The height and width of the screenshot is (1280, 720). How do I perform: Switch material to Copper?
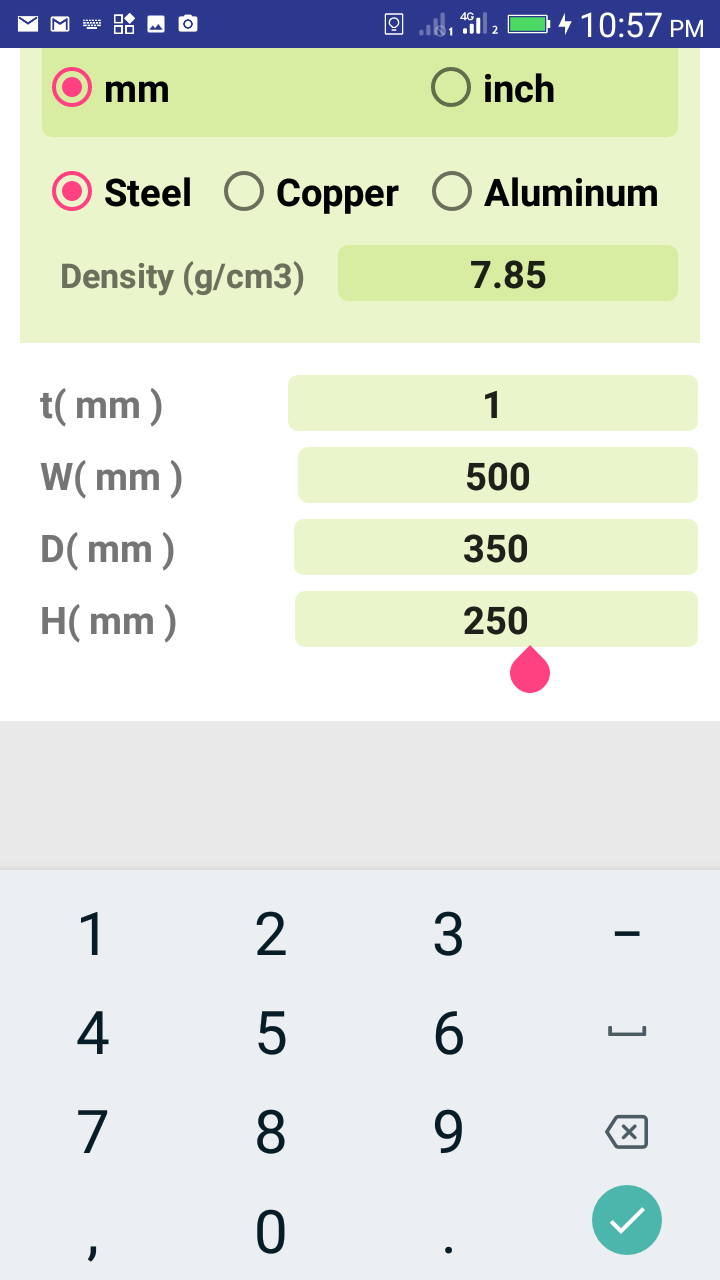pyautogui.click(x=243, y=192)
